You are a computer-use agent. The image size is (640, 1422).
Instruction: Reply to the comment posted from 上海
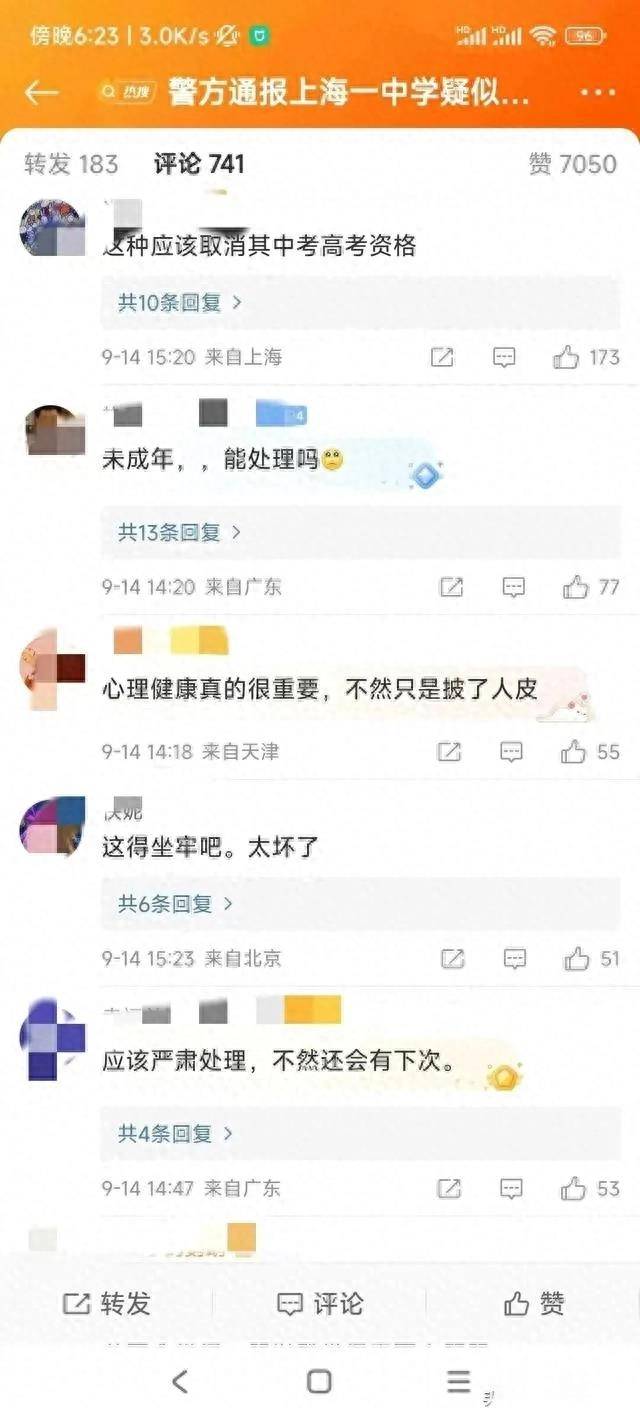coord(505,358)
